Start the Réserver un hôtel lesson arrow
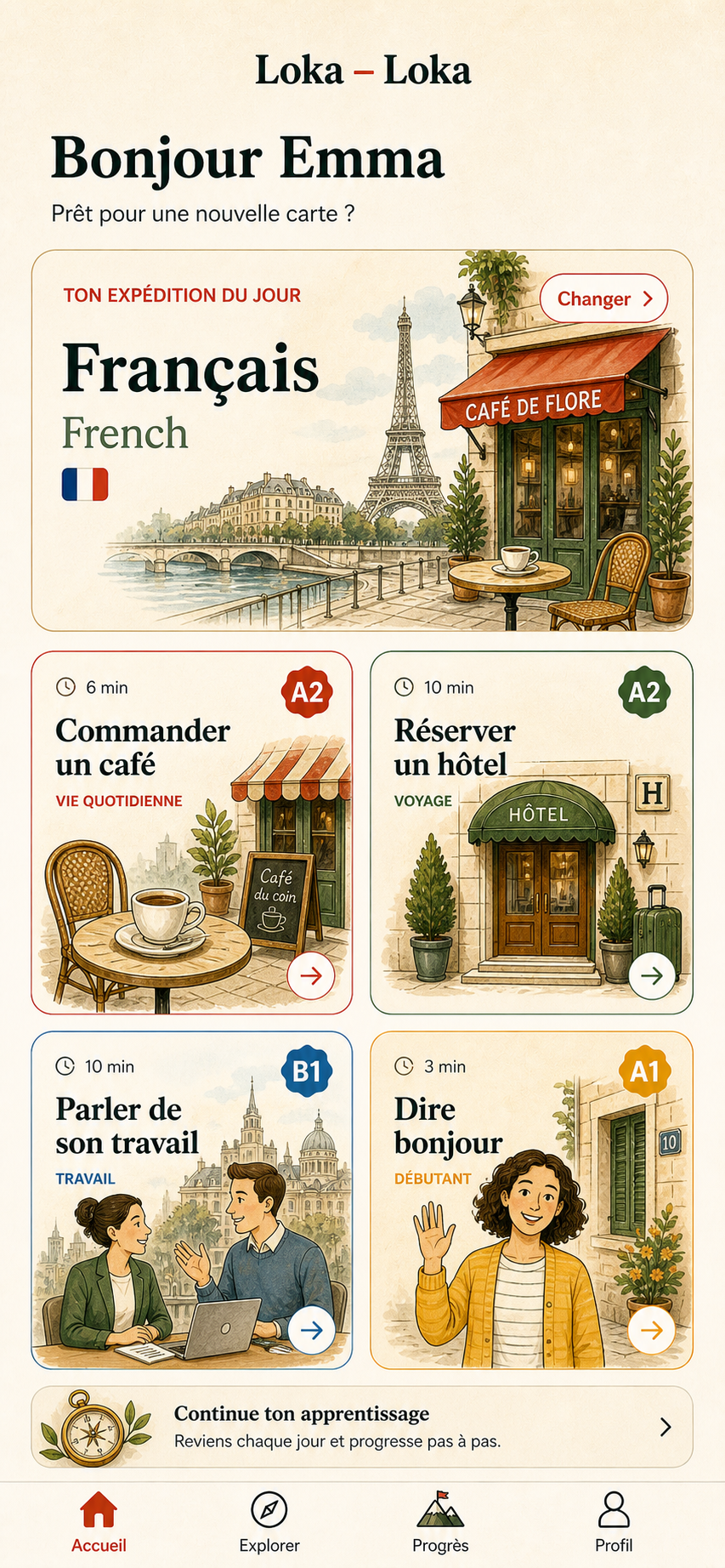This screenshot has width=725, height=1568. pyautogui.click(x=652, y=975)
